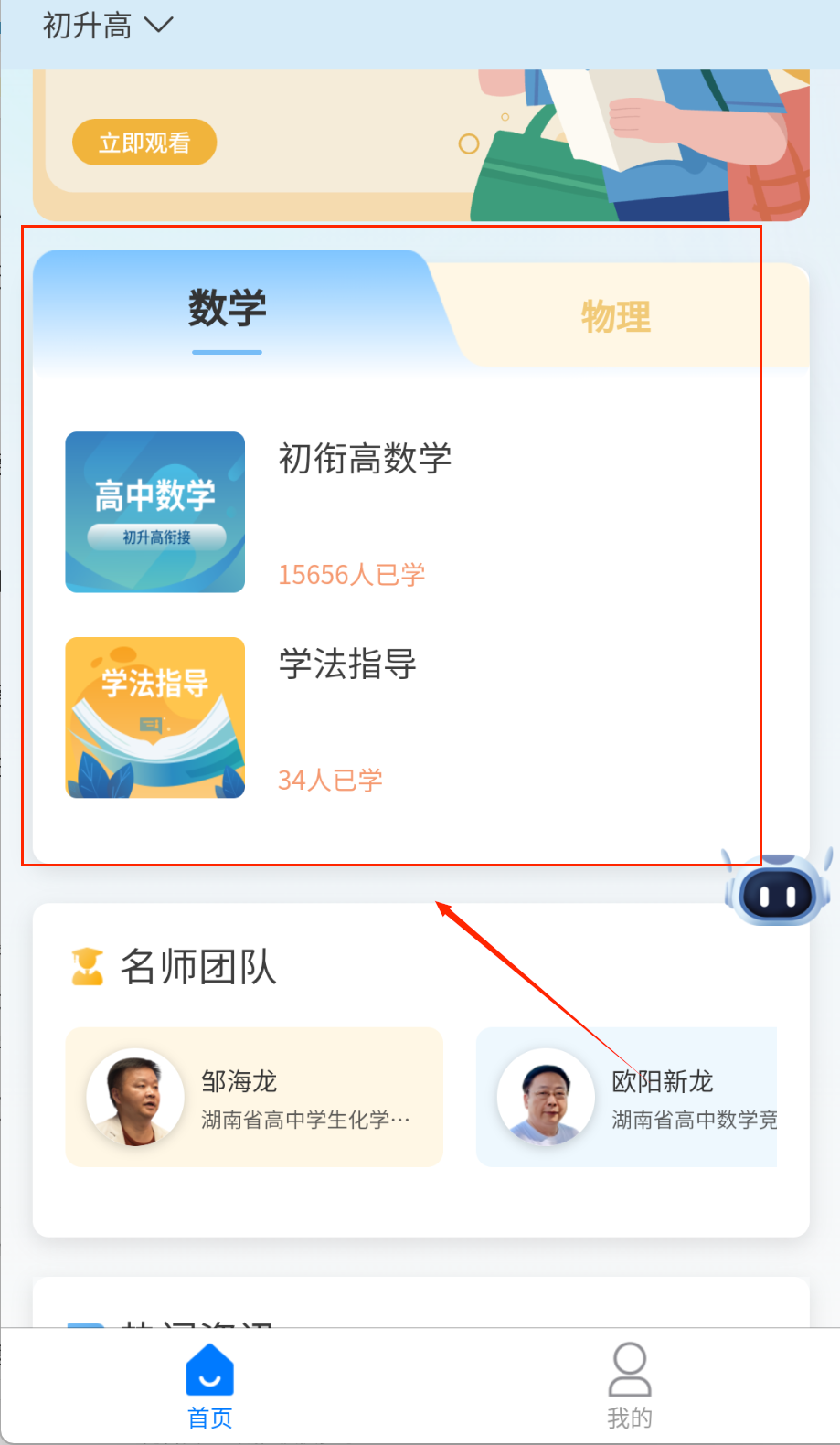Open the 初衔高数学 course

click(x=365, y=459)
